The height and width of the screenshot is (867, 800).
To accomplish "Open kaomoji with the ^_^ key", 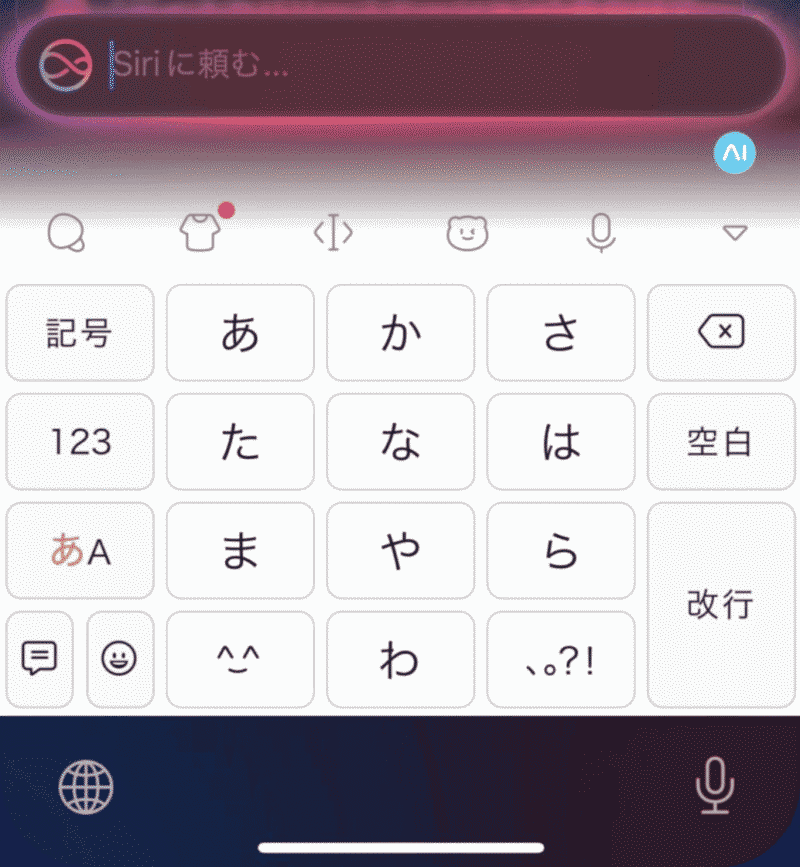I will (x=240, y=659).
